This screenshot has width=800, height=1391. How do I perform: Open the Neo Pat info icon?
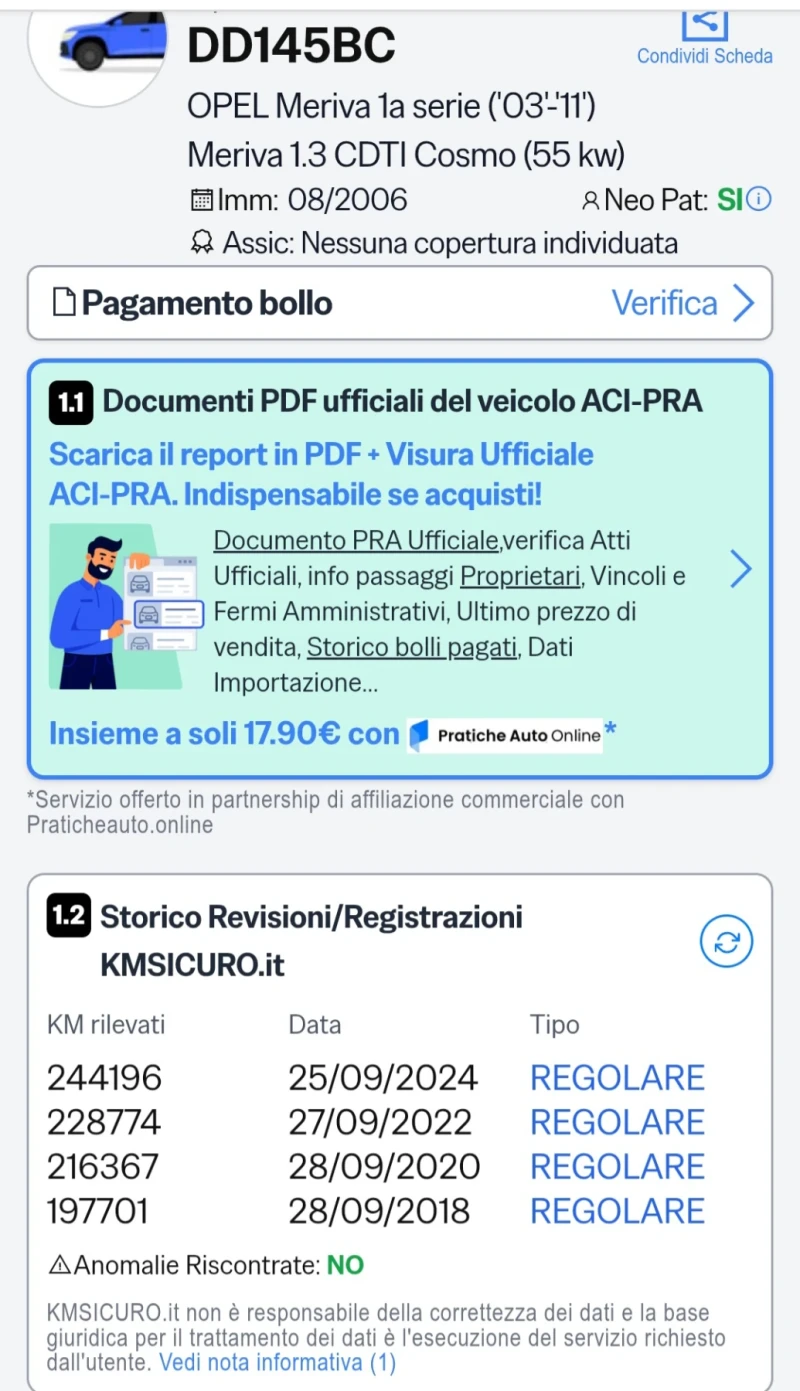pyautogui.click(x=760, y=200)
